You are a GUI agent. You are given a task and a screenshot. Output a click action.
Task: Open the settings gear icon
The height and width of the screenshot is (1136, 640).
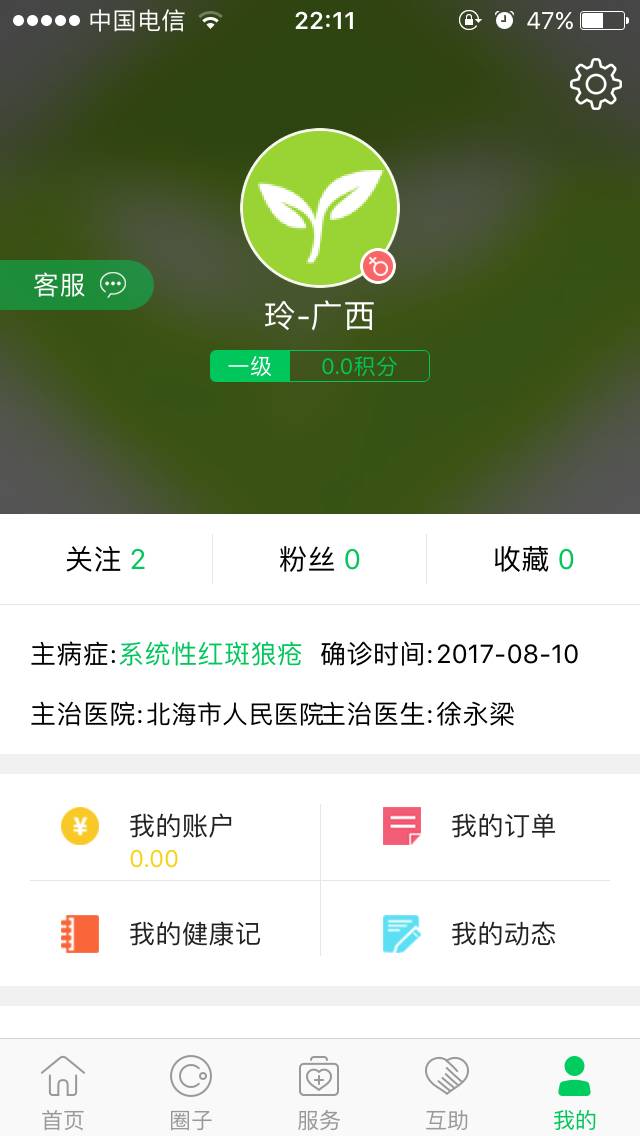coord(596,84)
